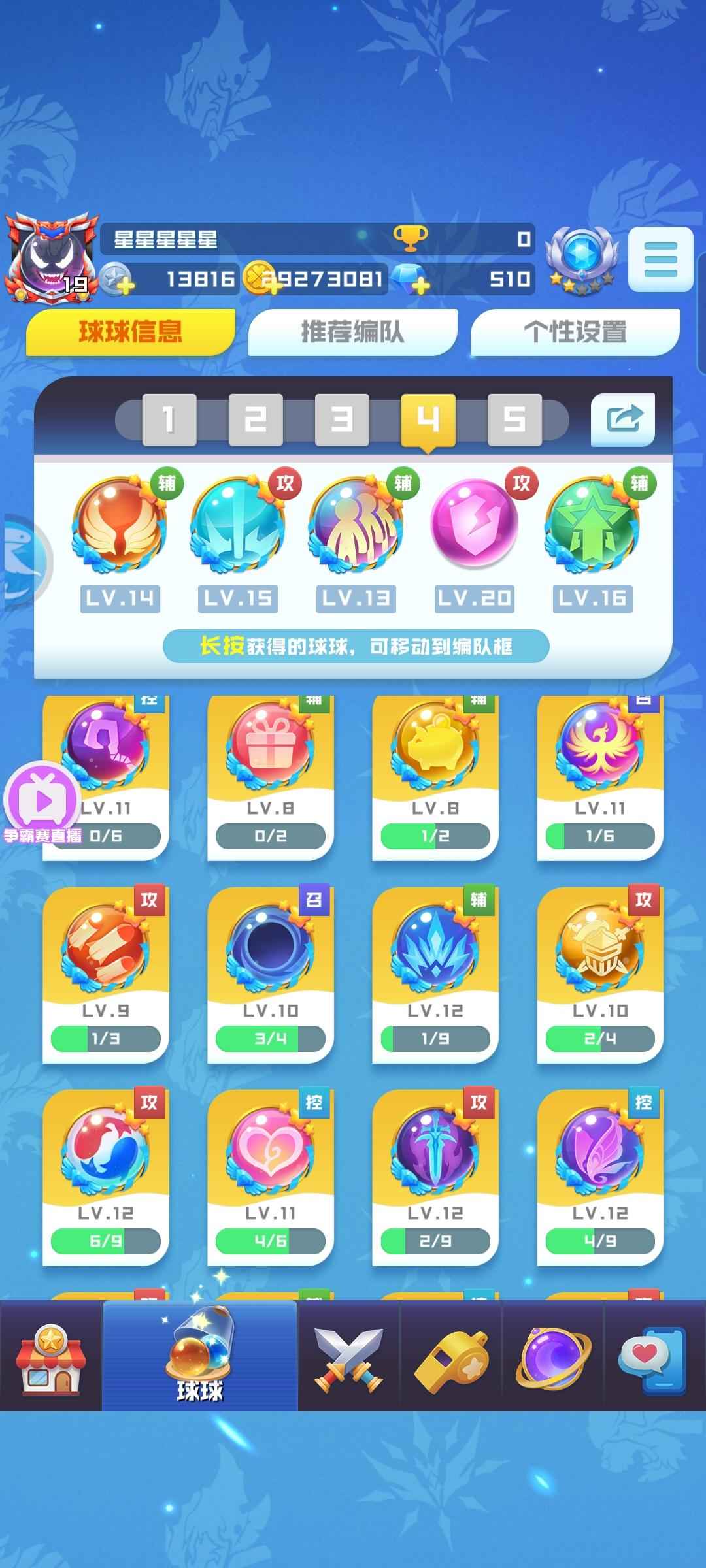Viewport: 706px width, 1568px height.
Task: Select team slot 2
Action: [256, 419]
